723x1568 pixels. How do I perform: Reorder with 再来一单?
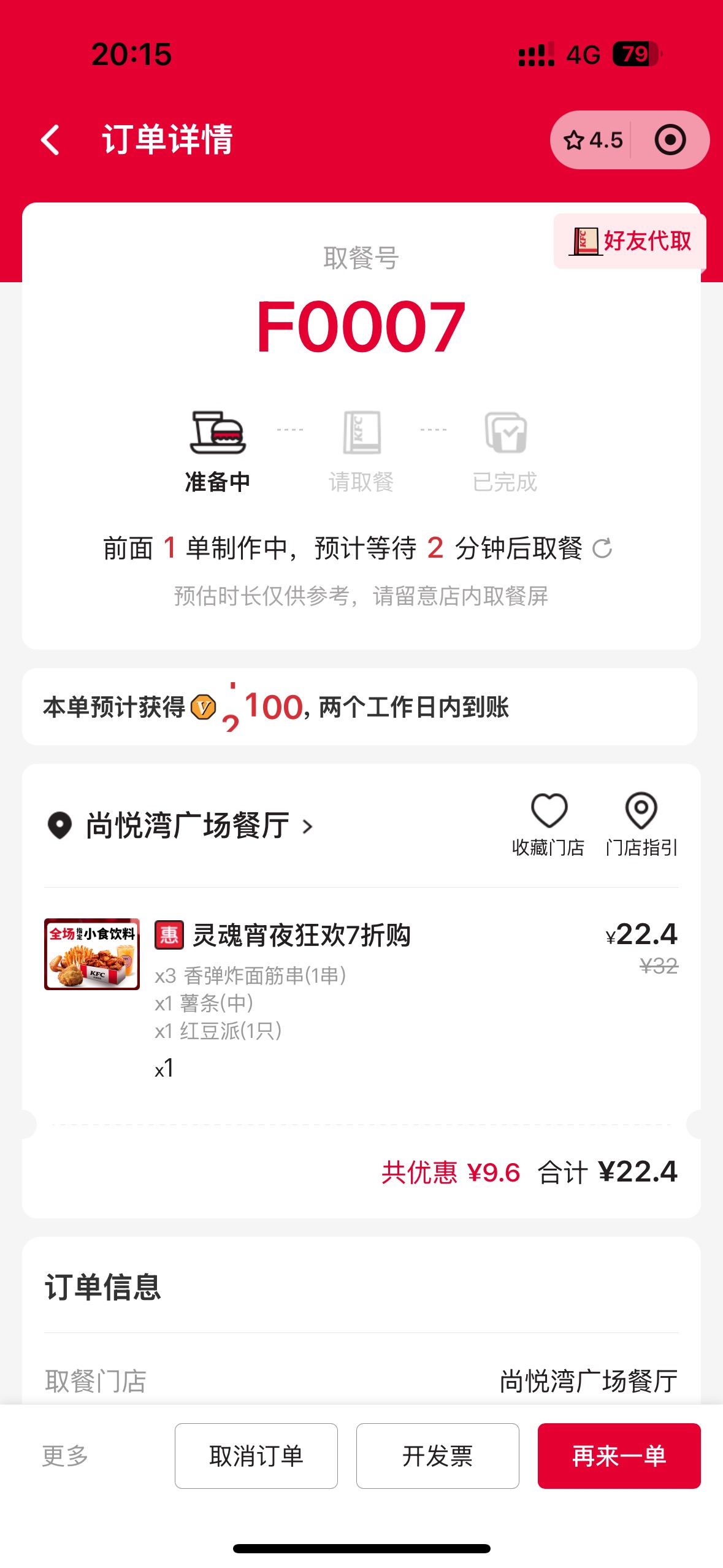click(x=619, y=1456)
